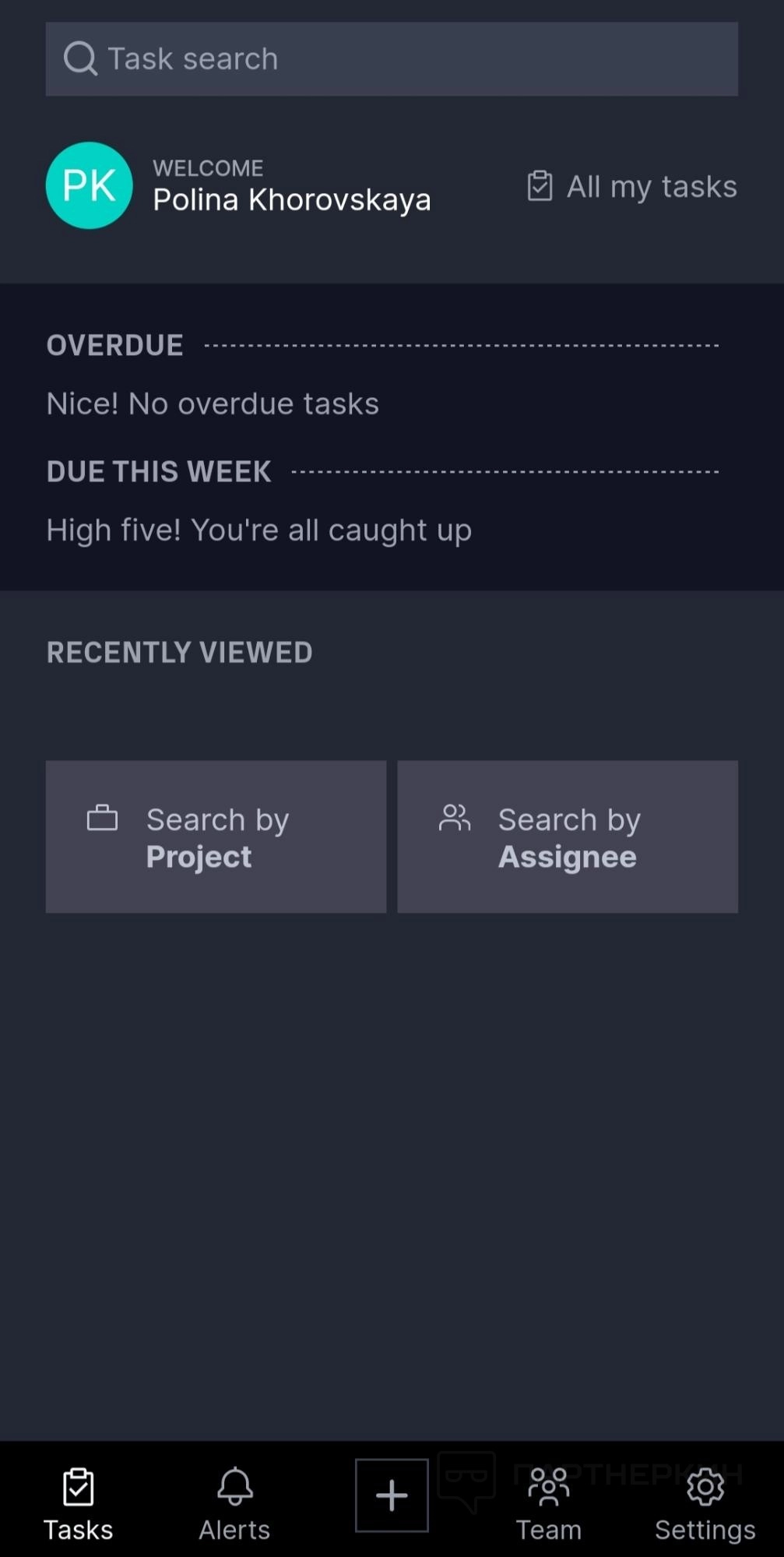Image resolution: width=784 pixels, height=1557 pixels.
Task: Open the Settings tab
Action: [705, 1503]
